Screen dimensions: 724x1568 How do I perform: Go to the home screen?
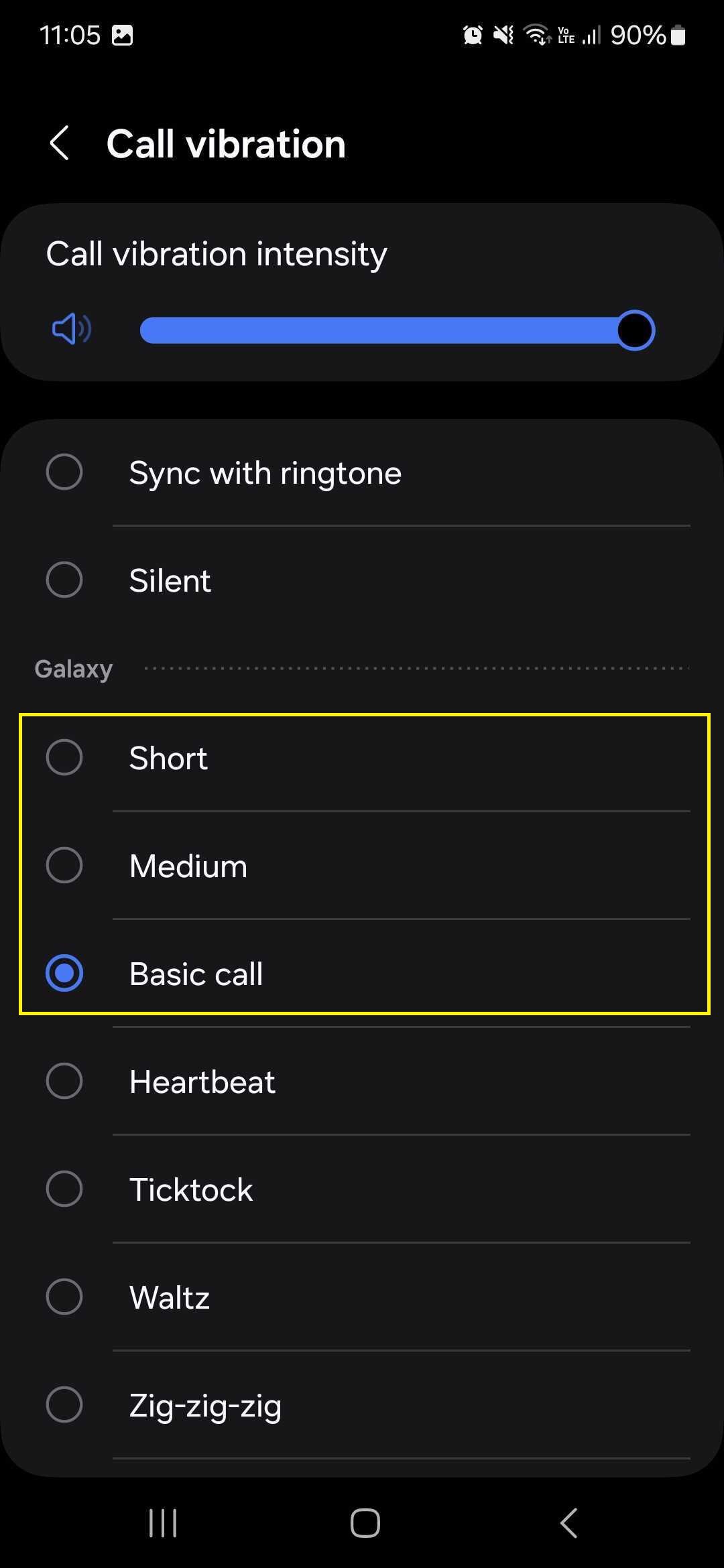[365, 1523]
